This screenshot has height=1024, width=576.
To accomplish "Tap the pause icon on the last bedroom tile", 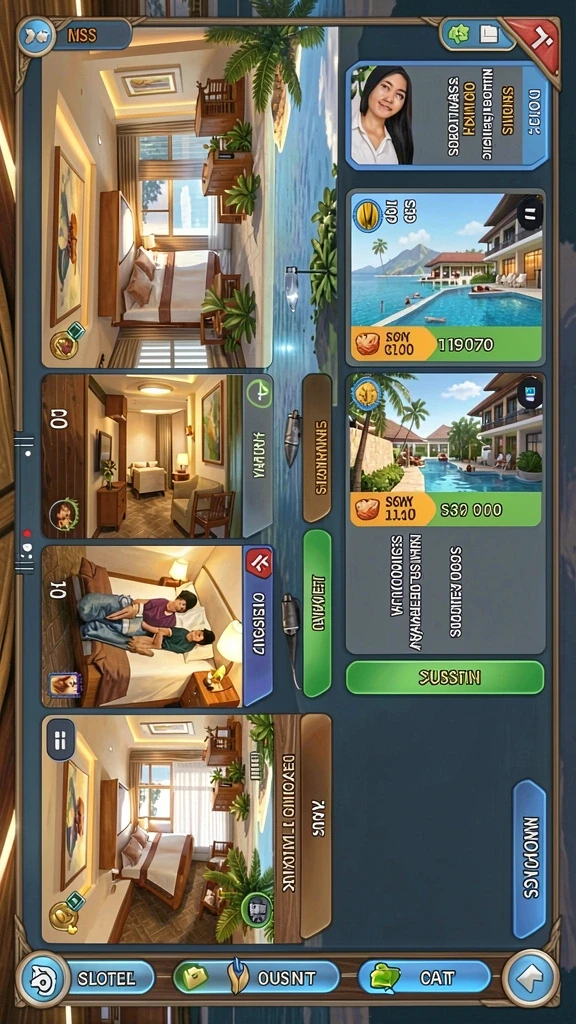I will (x=60, y=741).
